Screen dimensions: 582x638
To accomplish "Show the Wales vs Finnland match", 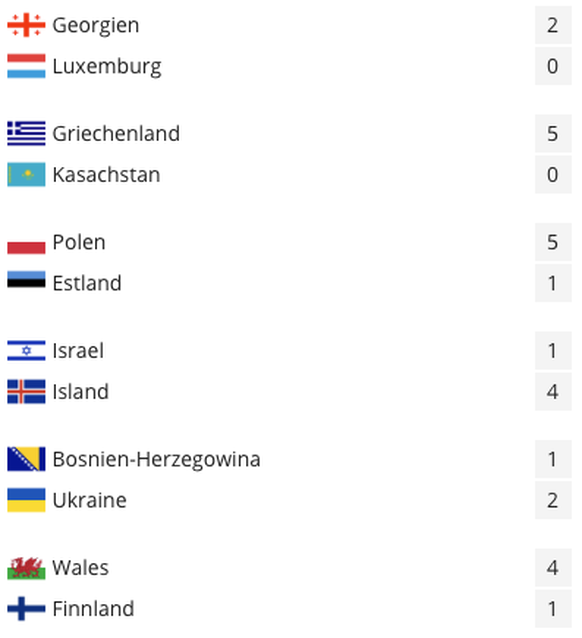I will 289,588.
